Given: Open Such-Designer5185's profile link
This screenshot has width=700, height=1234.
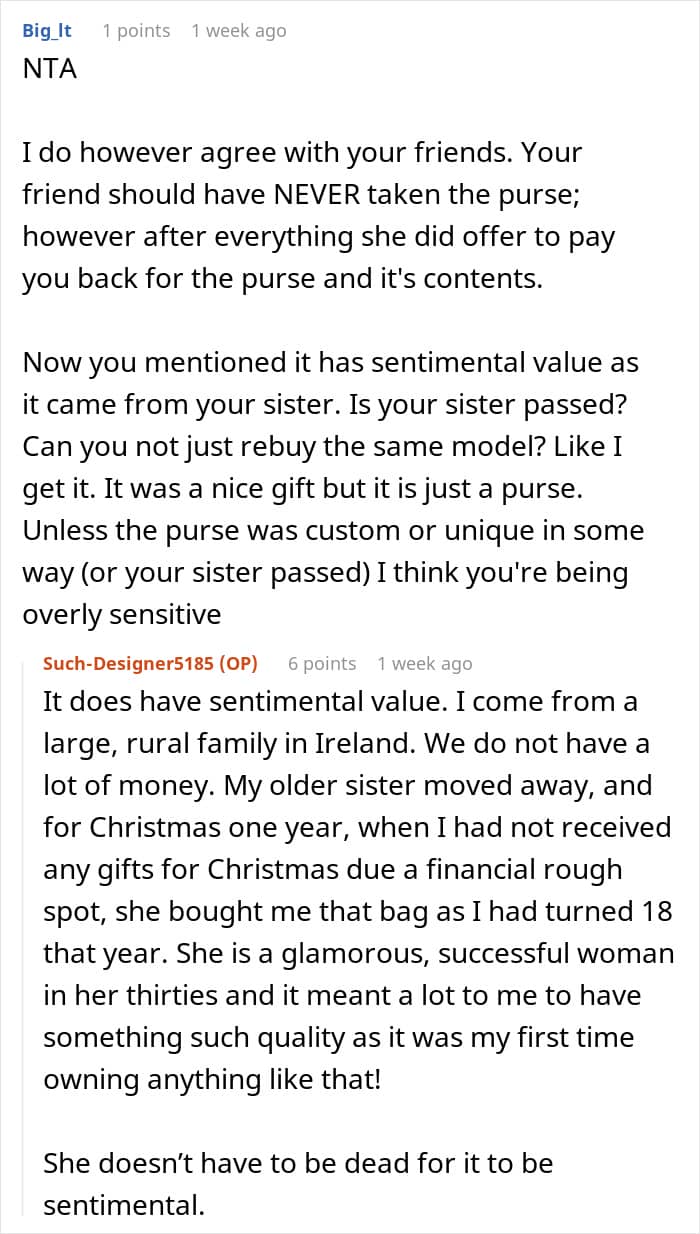Looking at the screenshot, I should coord(130,663).
